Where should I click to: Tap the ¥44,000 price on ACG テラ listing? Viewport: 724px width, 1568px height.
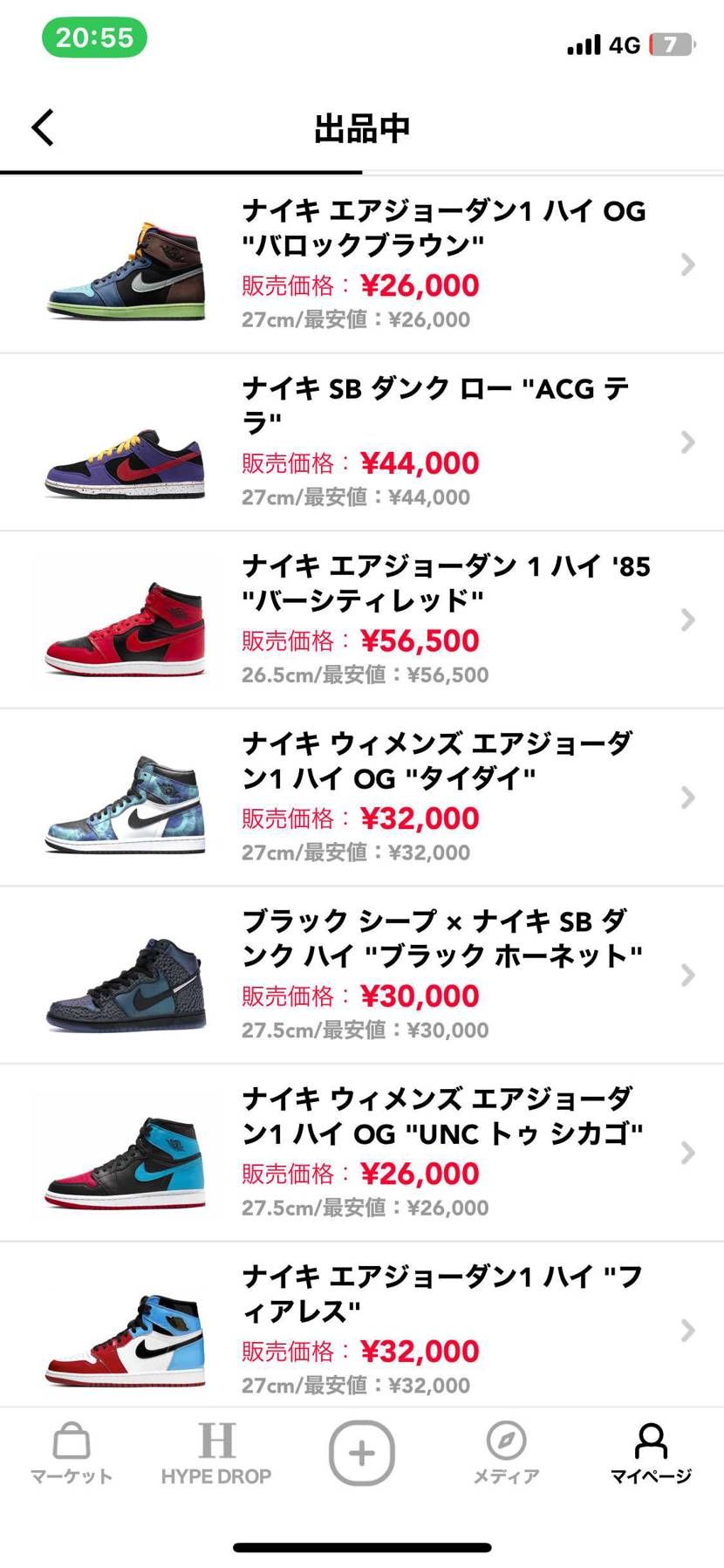tap(421, 462)
